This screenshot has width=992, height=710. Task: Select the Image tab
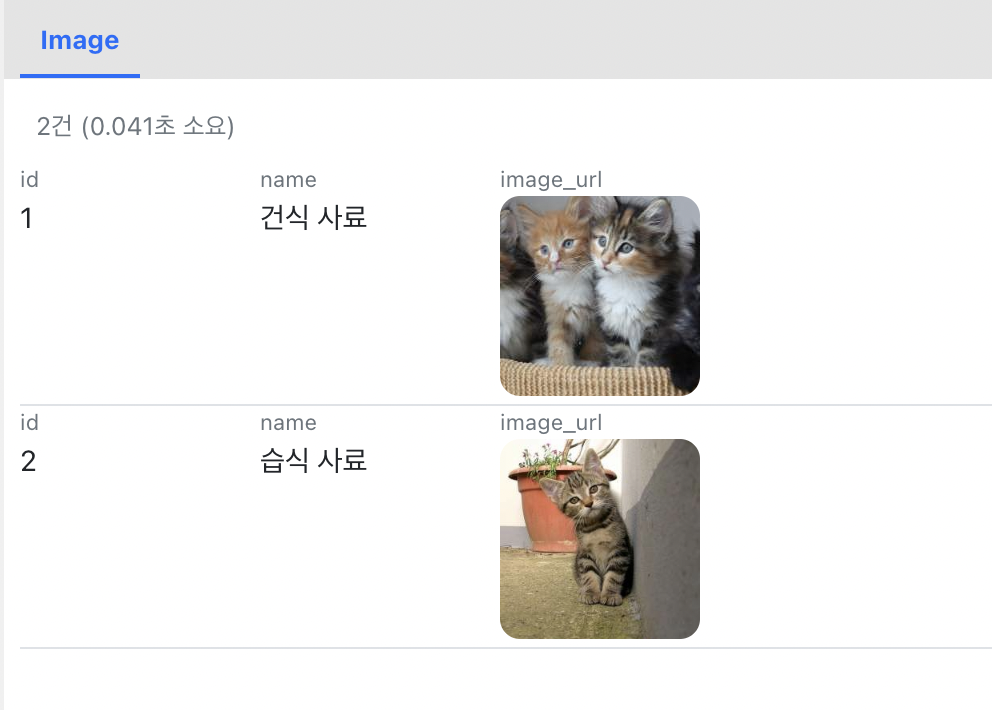click(80, 41)
